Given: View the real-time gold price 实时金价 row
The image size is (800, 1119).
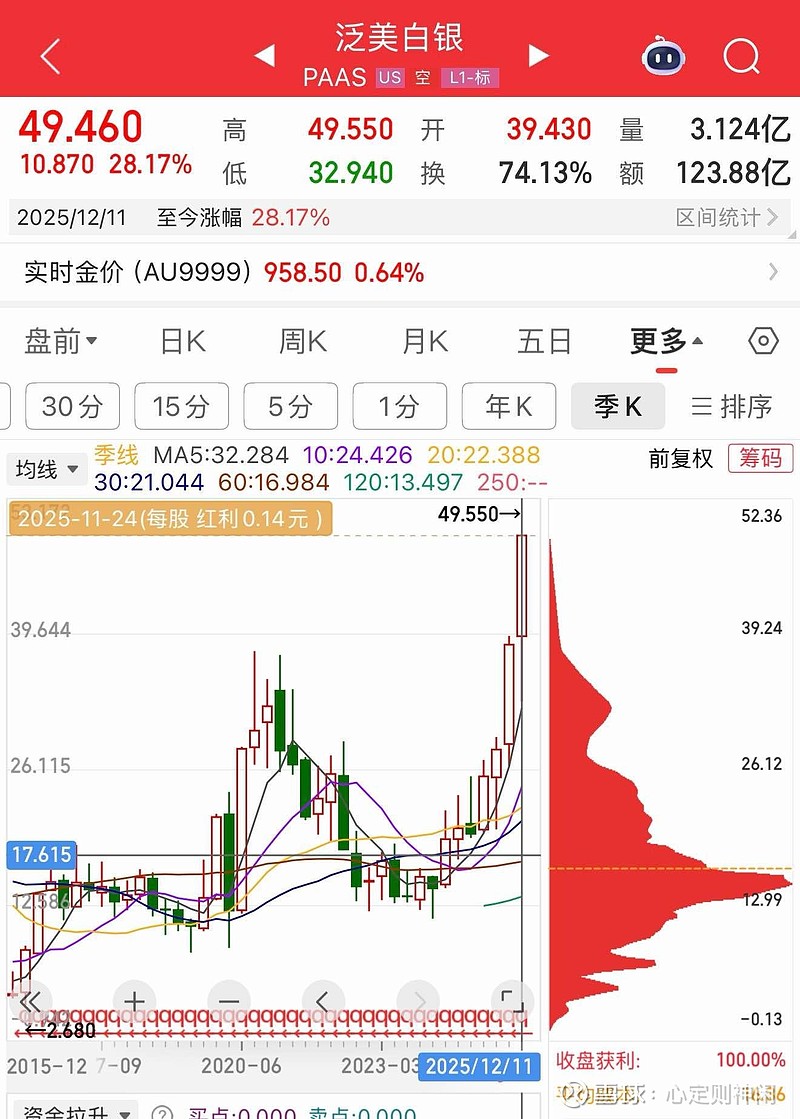Looking at the screenshot, I should pos(400,272).
